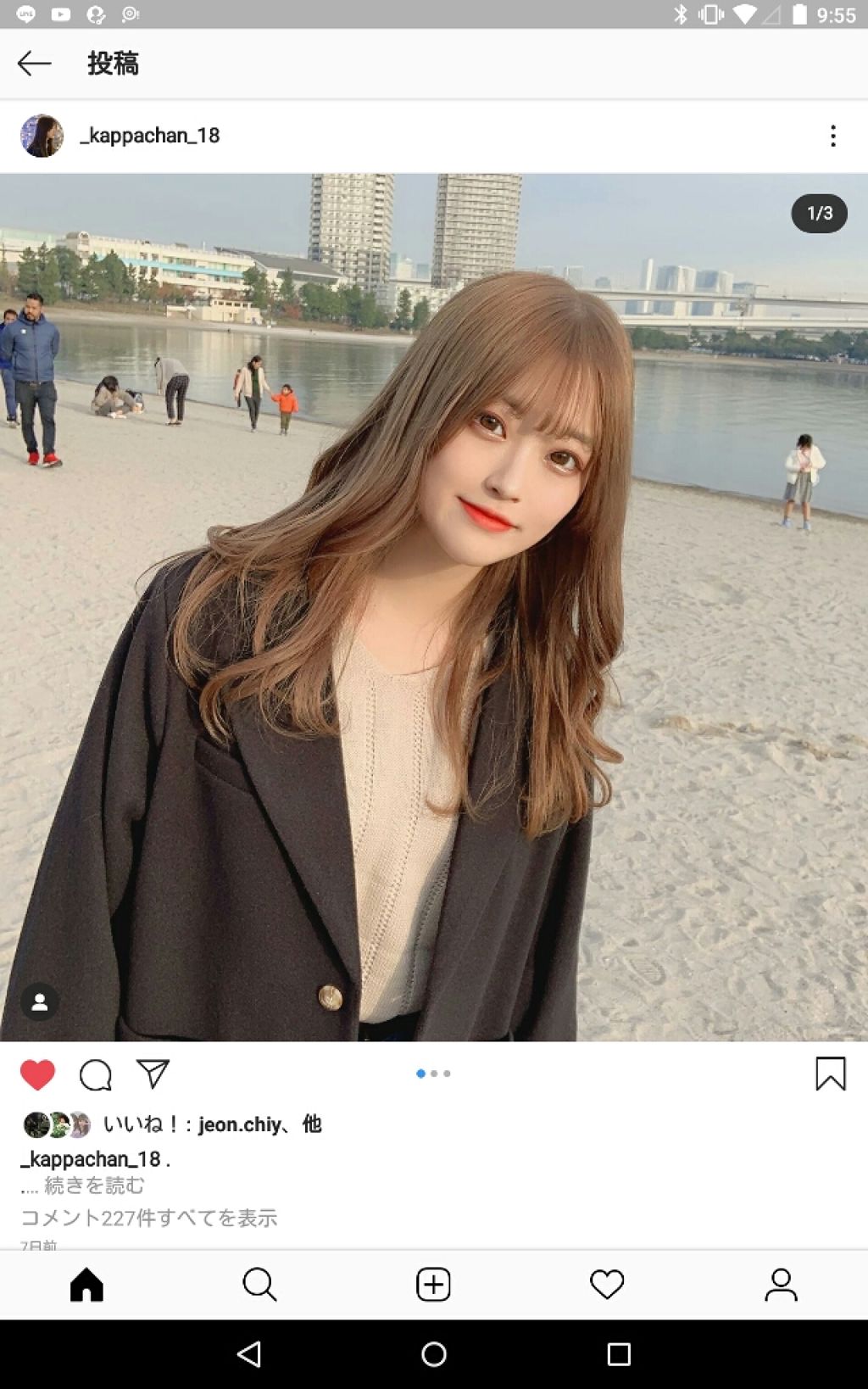Create a new post with plus tab
The width and height of the screenshot is (868, 1389).
tap(433, 1285)
